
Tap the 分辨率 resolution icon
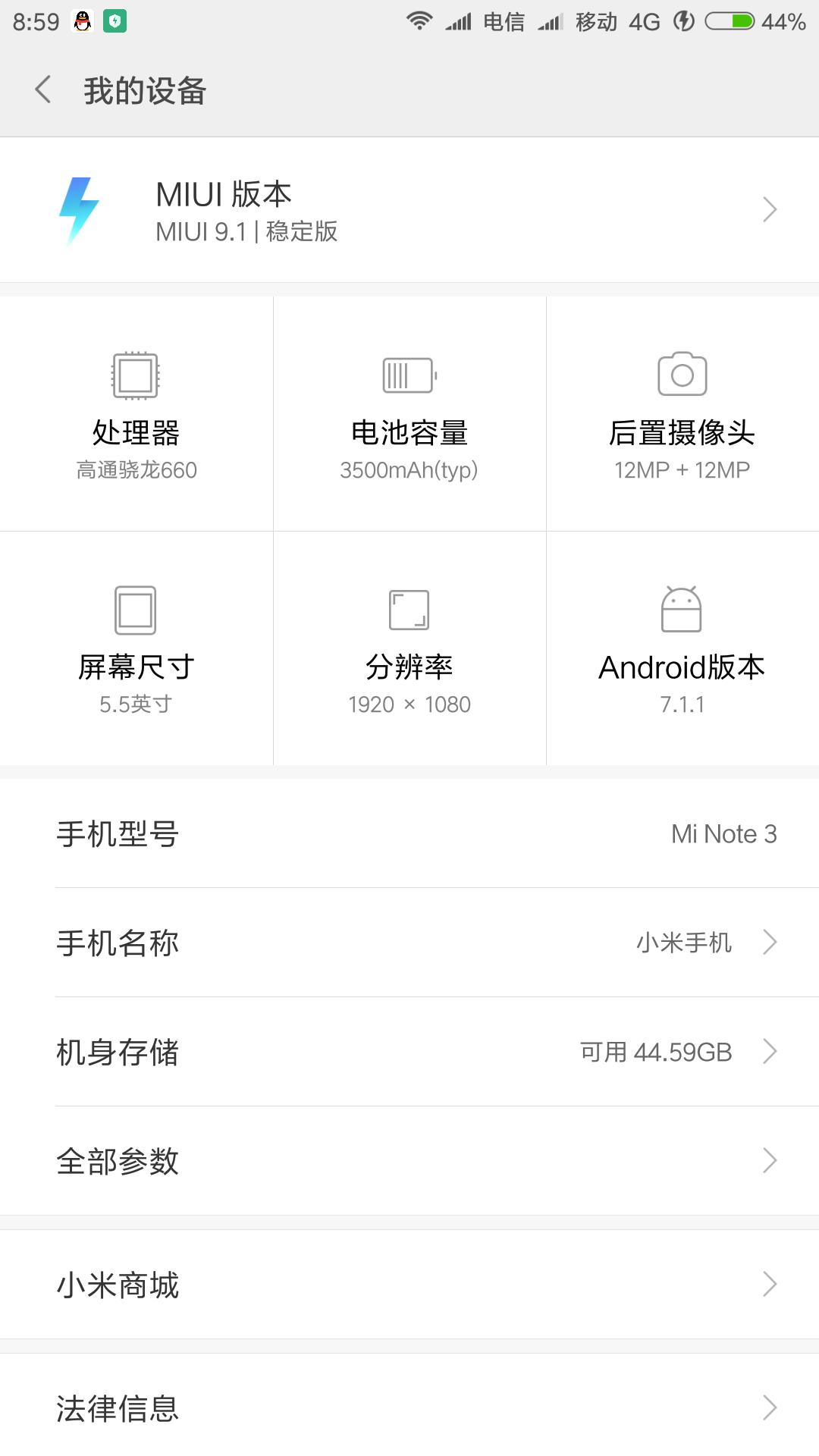[408, 610]
